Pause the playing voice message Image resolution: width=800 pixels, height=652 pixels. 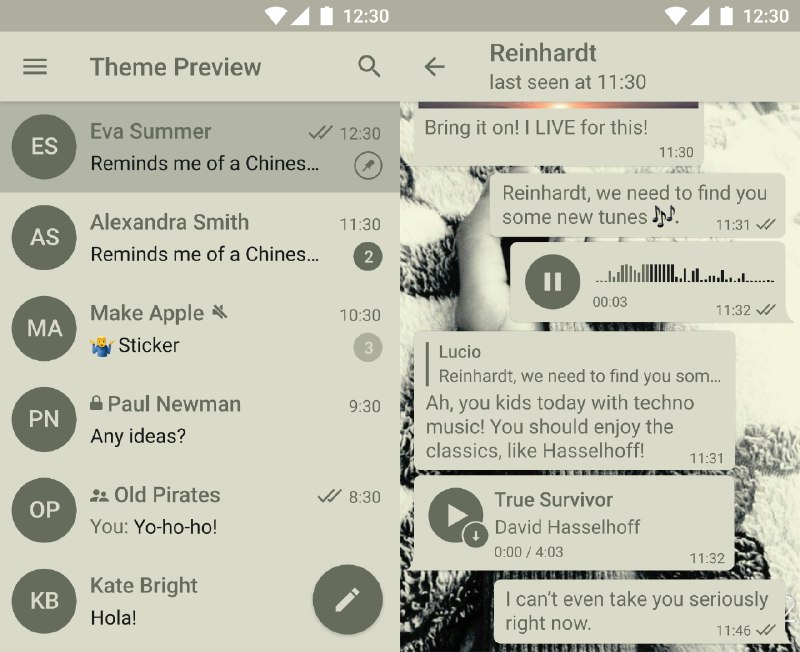click(x=553, y=282)
